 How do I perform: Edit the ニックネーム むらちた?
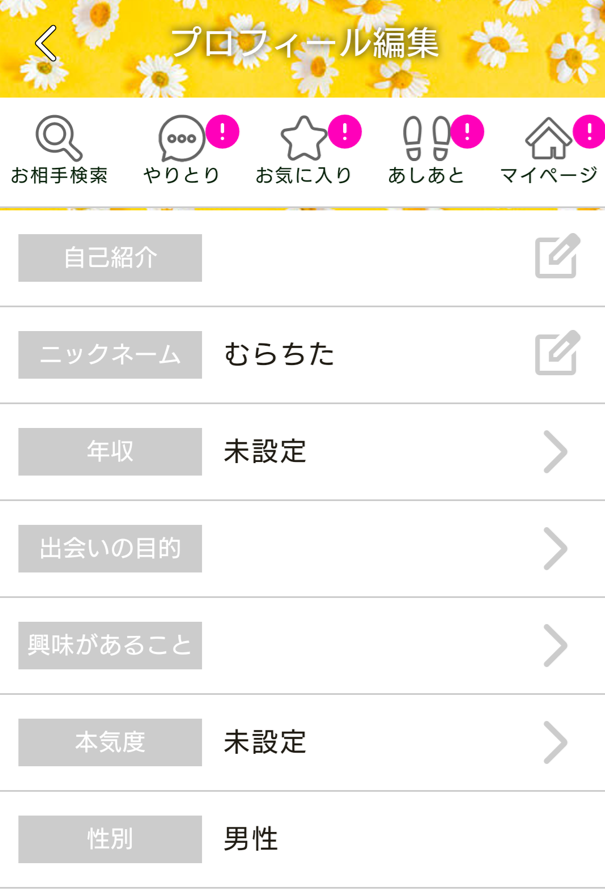(x=557, y=354)
